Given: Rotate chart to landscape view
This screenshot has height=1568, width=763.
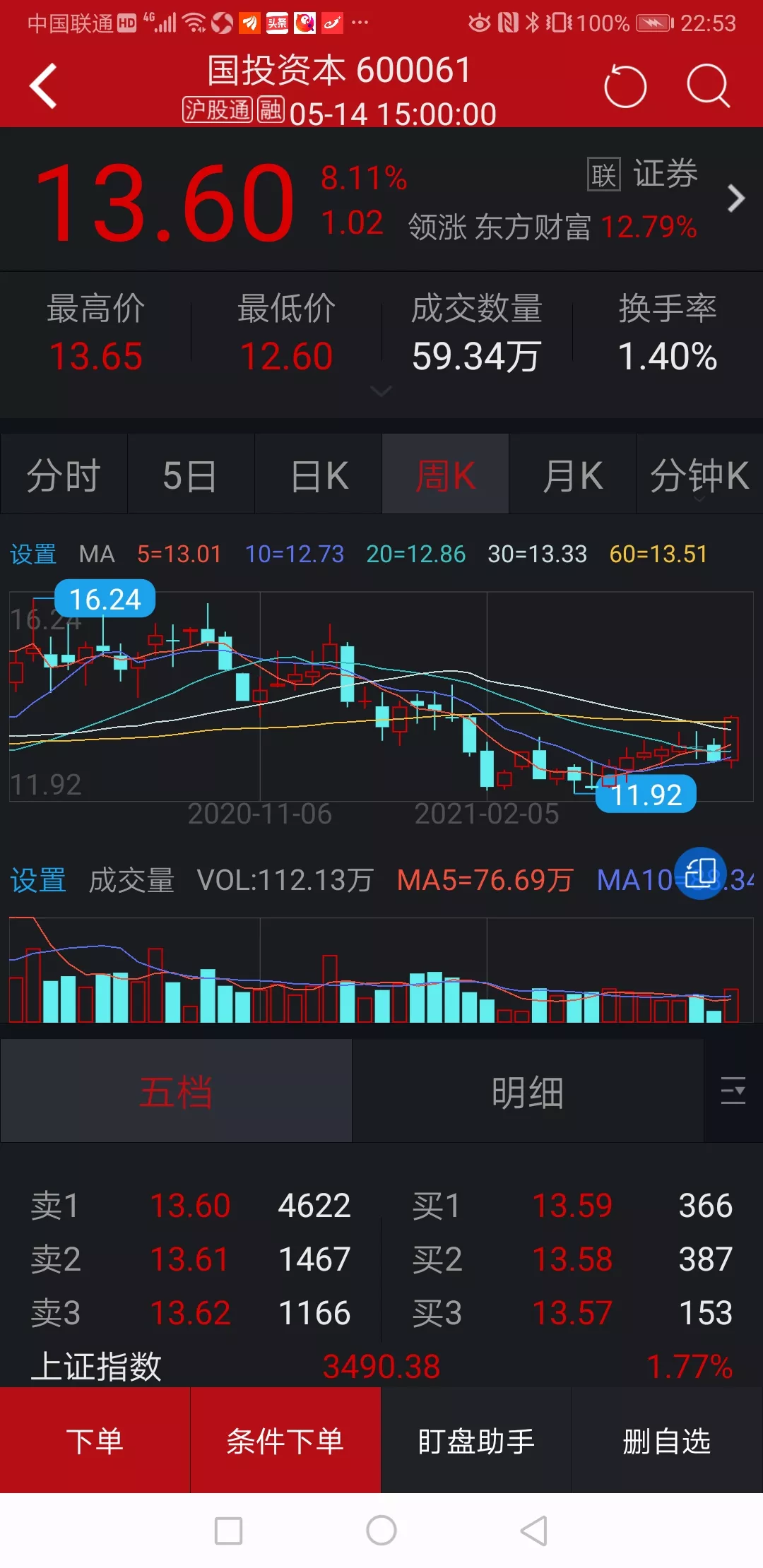Looking at the screenshot, I should [700, 873].
